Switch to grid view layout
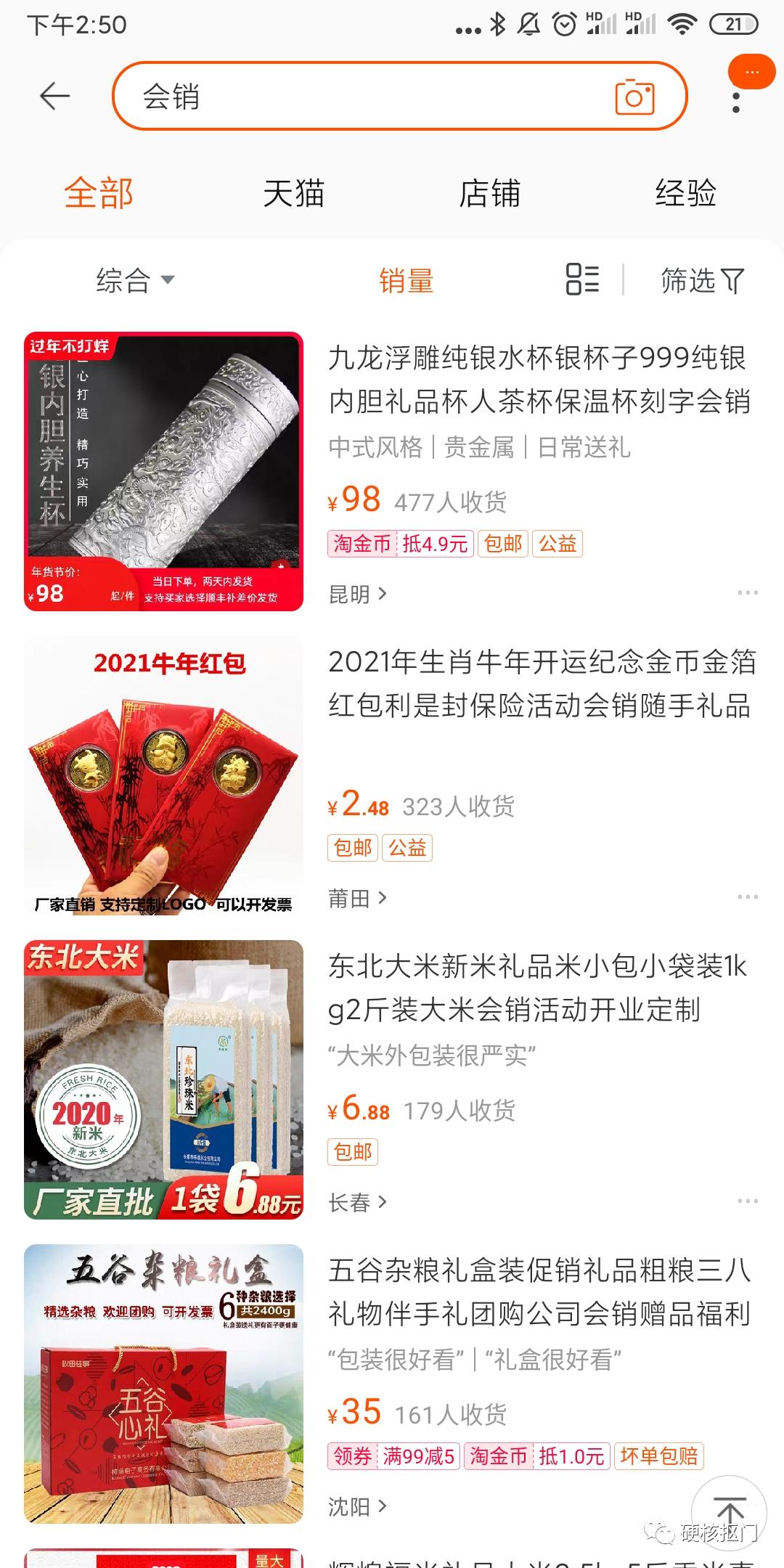The height and width of the screenshot is (1568, 784). coord(581,279)
